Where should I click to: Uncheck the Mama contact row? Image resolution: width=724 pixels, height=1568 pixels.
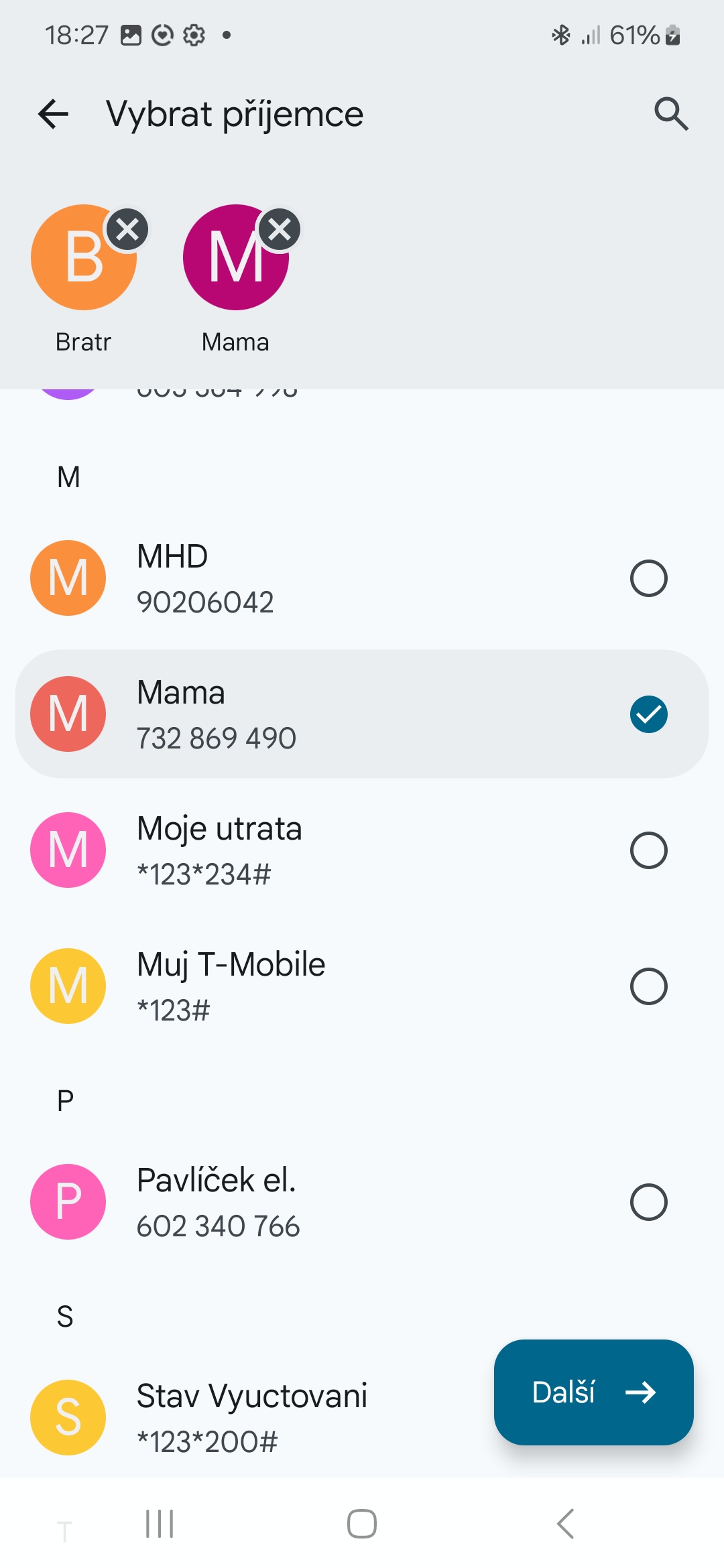pos(362,714)
